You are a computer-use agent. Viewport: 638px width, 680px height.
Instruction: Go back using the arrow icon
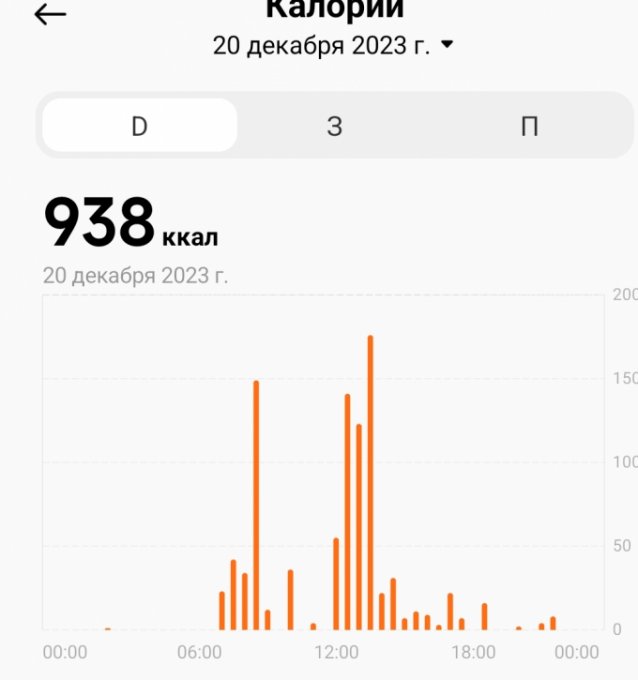(x=50, y=15)
